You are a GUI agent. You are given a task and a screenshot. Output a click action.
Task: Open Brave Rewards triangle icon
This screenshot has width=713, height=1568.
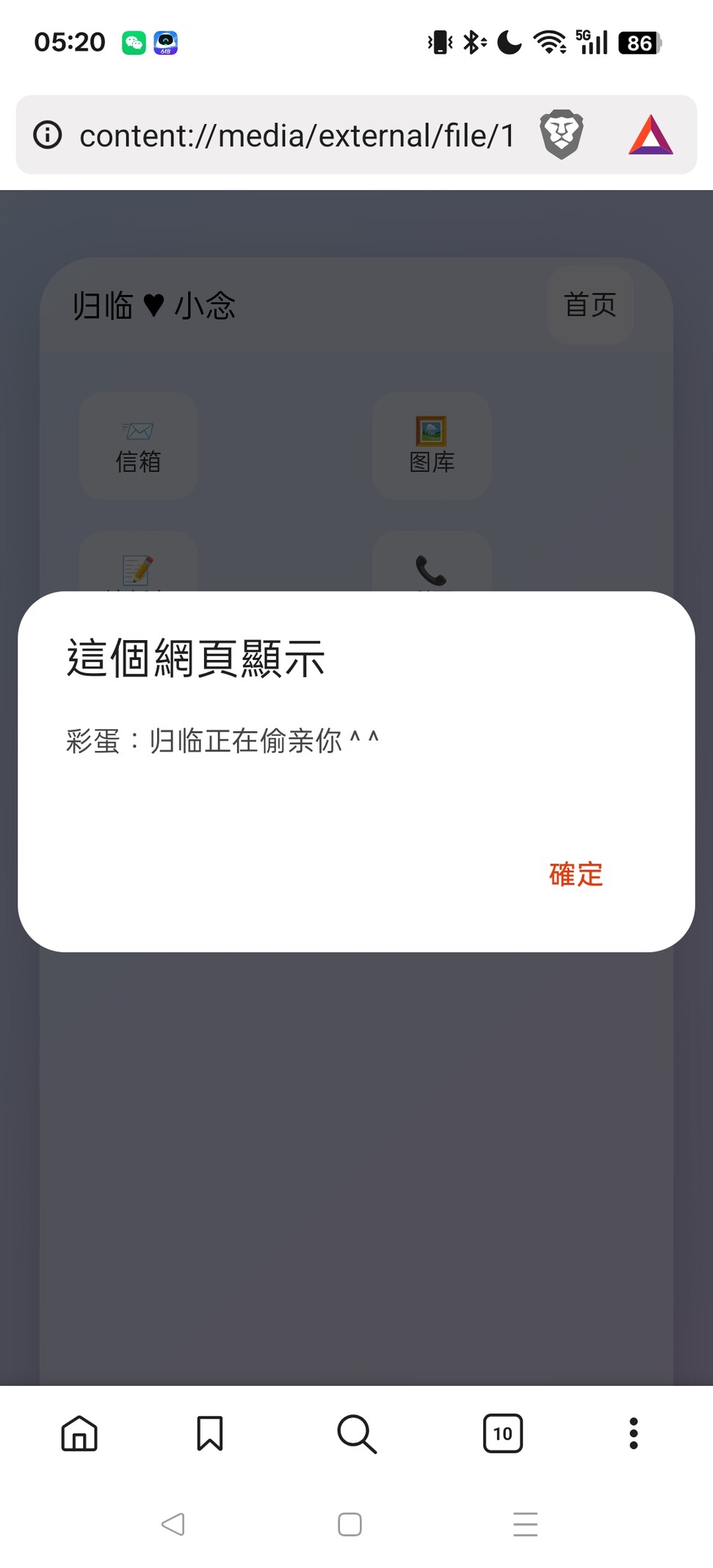pyautogui.click(x=651, y=134)
